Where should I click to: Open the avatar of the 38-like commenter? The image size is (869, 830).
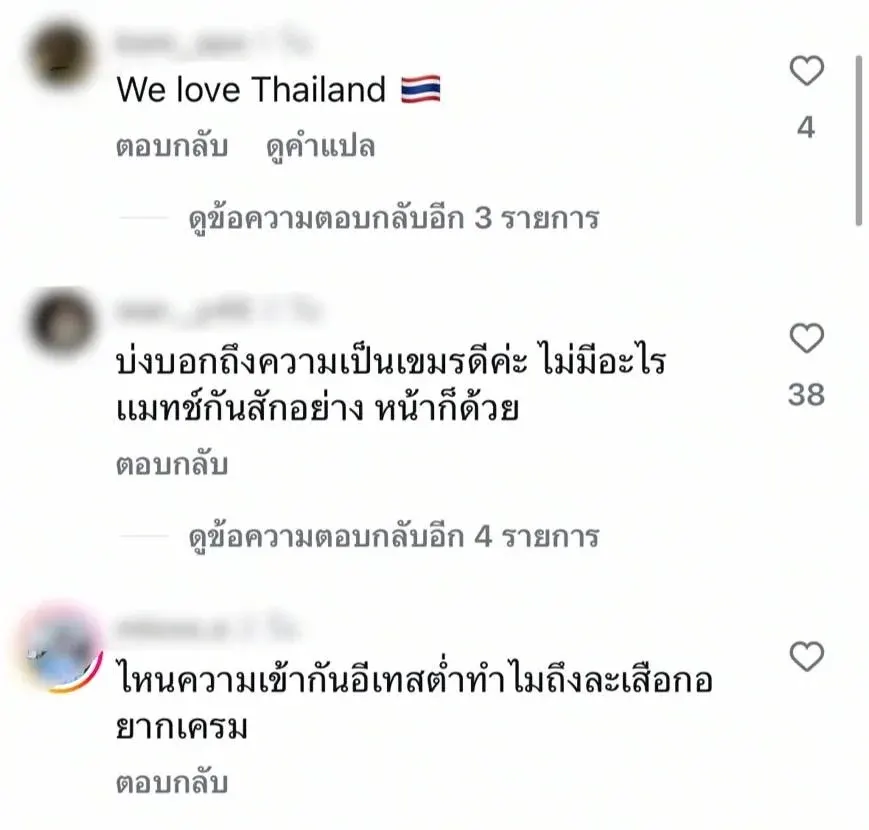[62, 322]
